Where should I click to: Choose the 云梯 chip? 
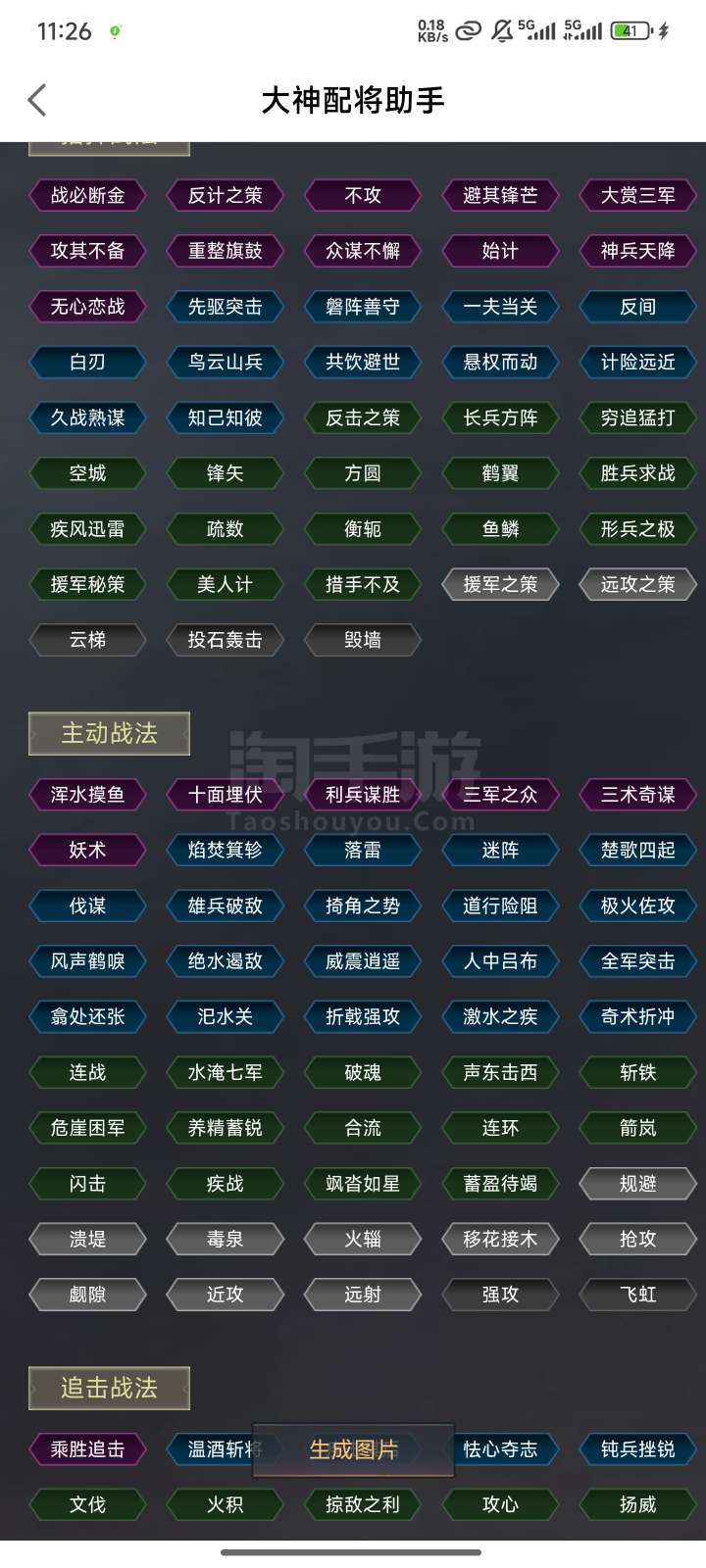tap(87, 640)
